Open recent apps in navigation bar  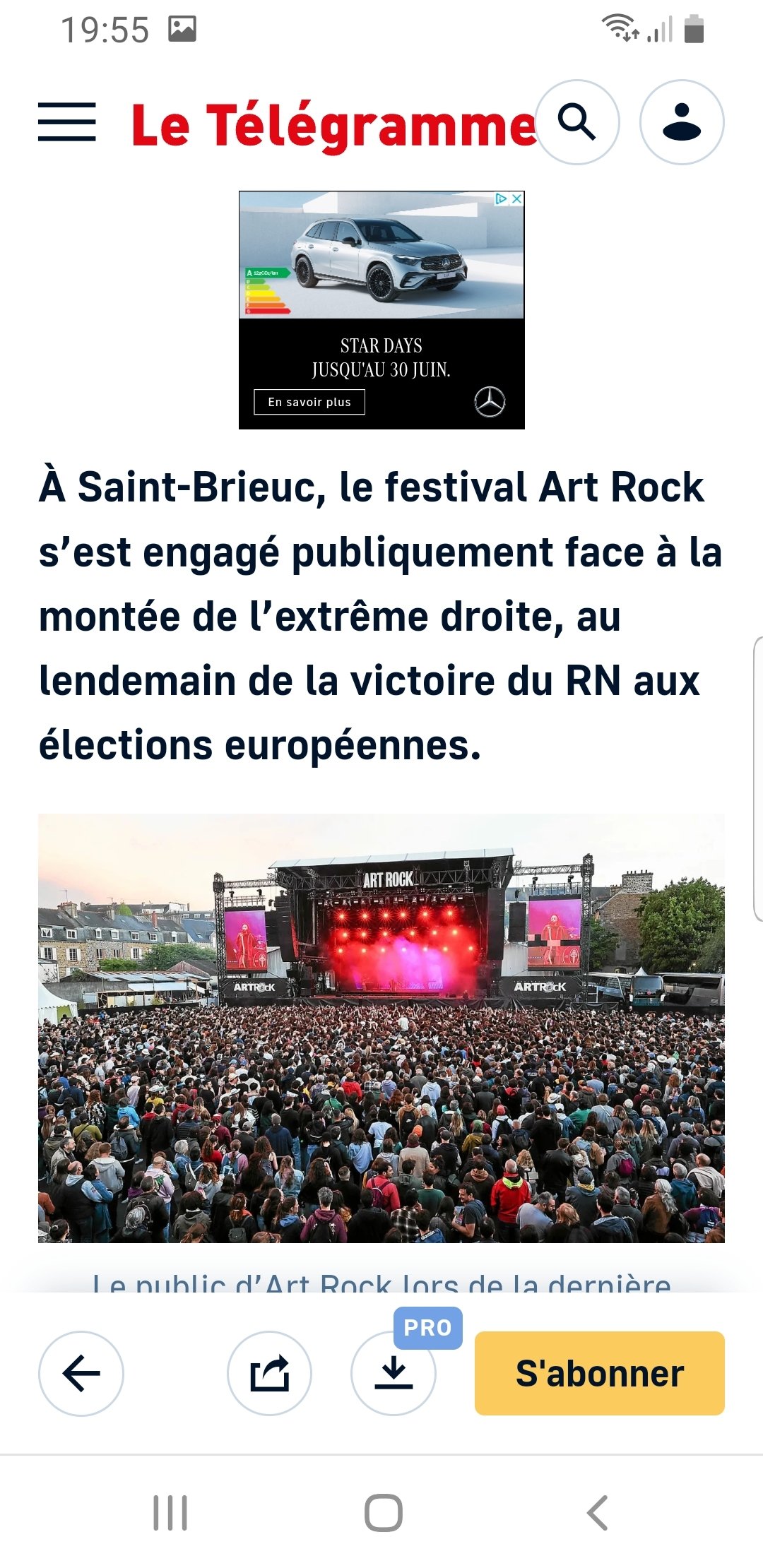pyautogui.click(x=170, y=1513)
